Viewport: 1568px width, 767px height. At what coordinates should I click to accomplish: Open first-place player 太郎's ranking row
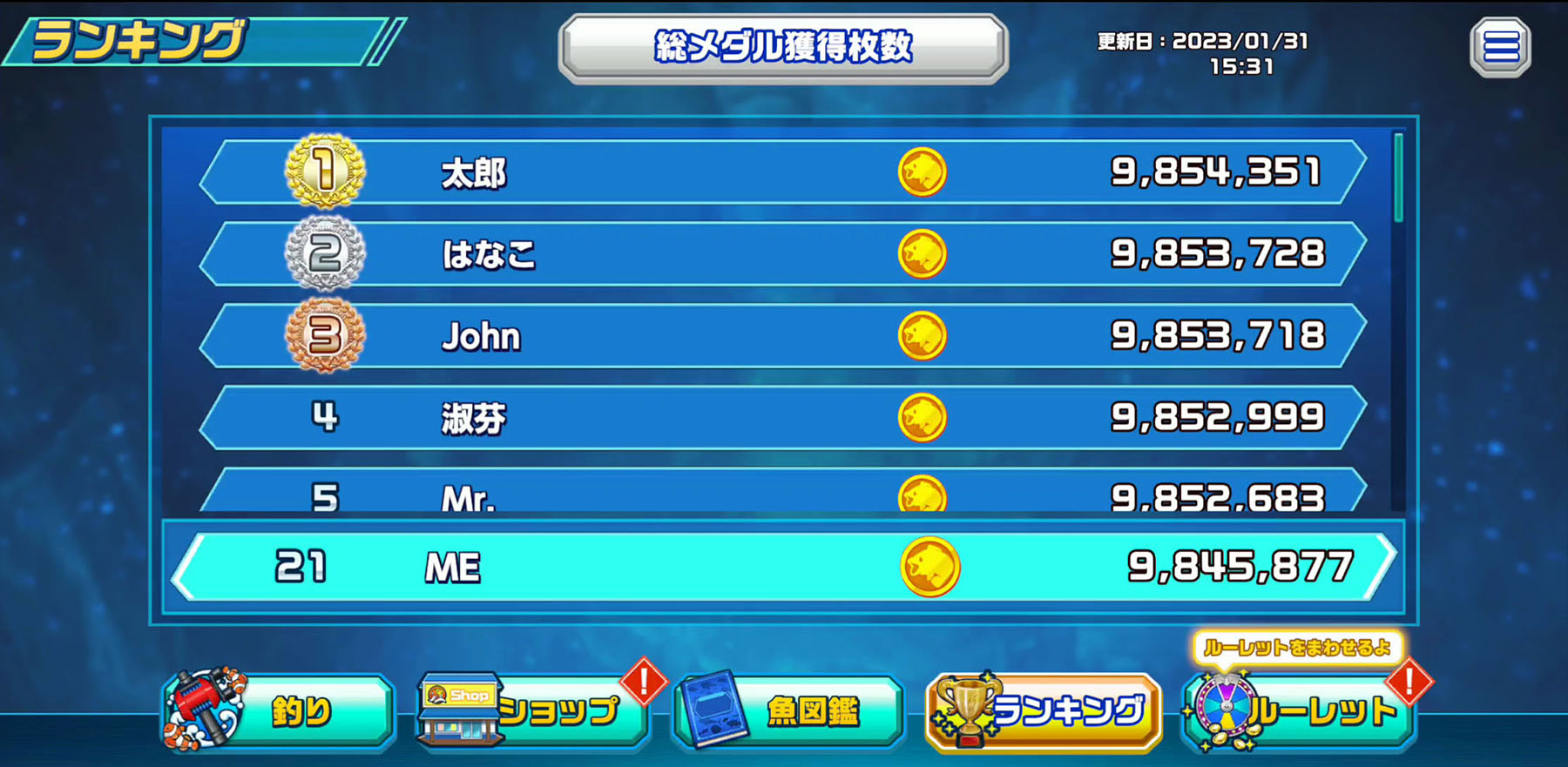click(782, 172)
